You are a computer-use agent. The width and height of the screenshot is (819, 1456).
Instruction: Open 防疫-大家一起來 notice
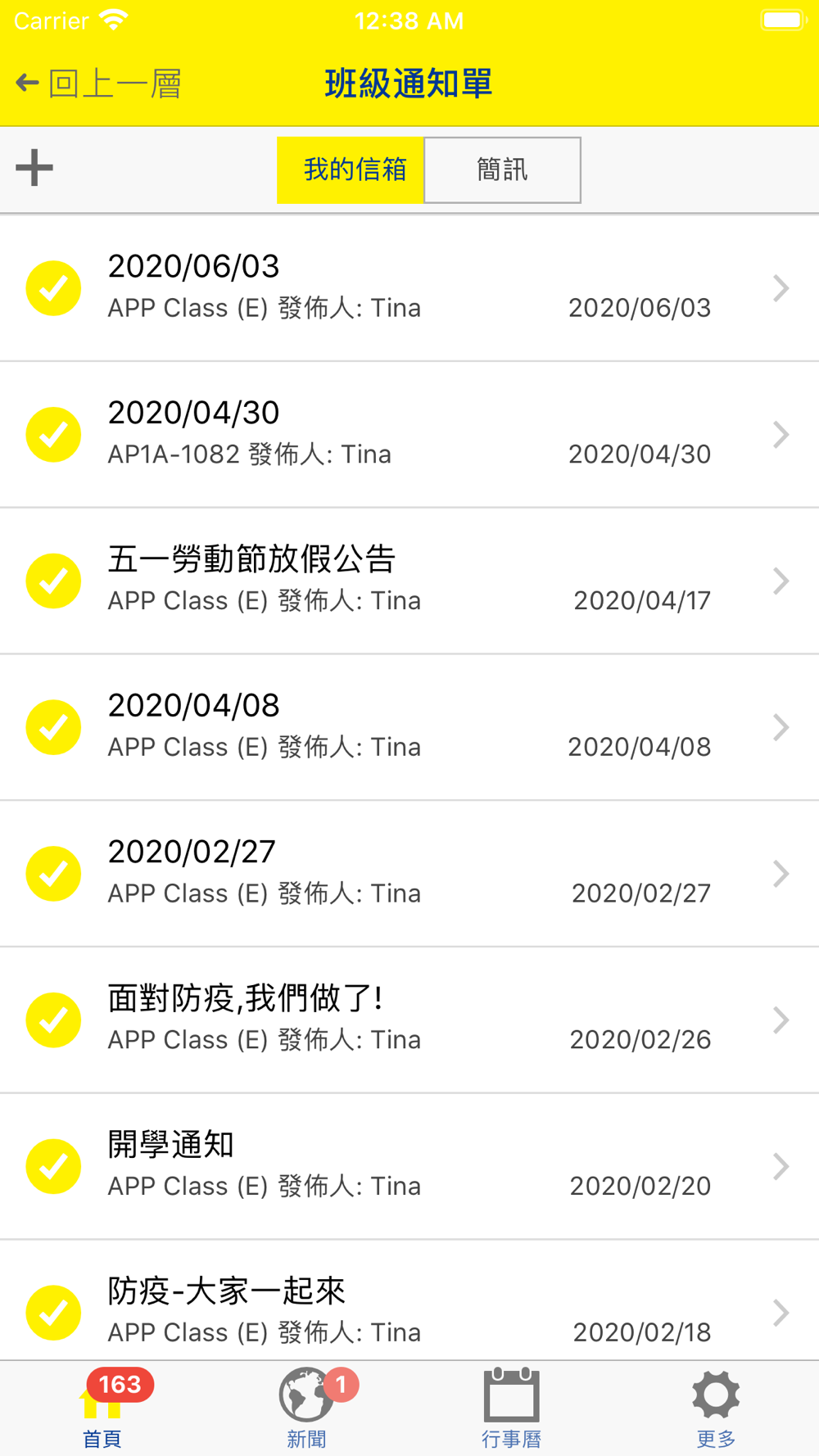click(x=409, y=1301)
